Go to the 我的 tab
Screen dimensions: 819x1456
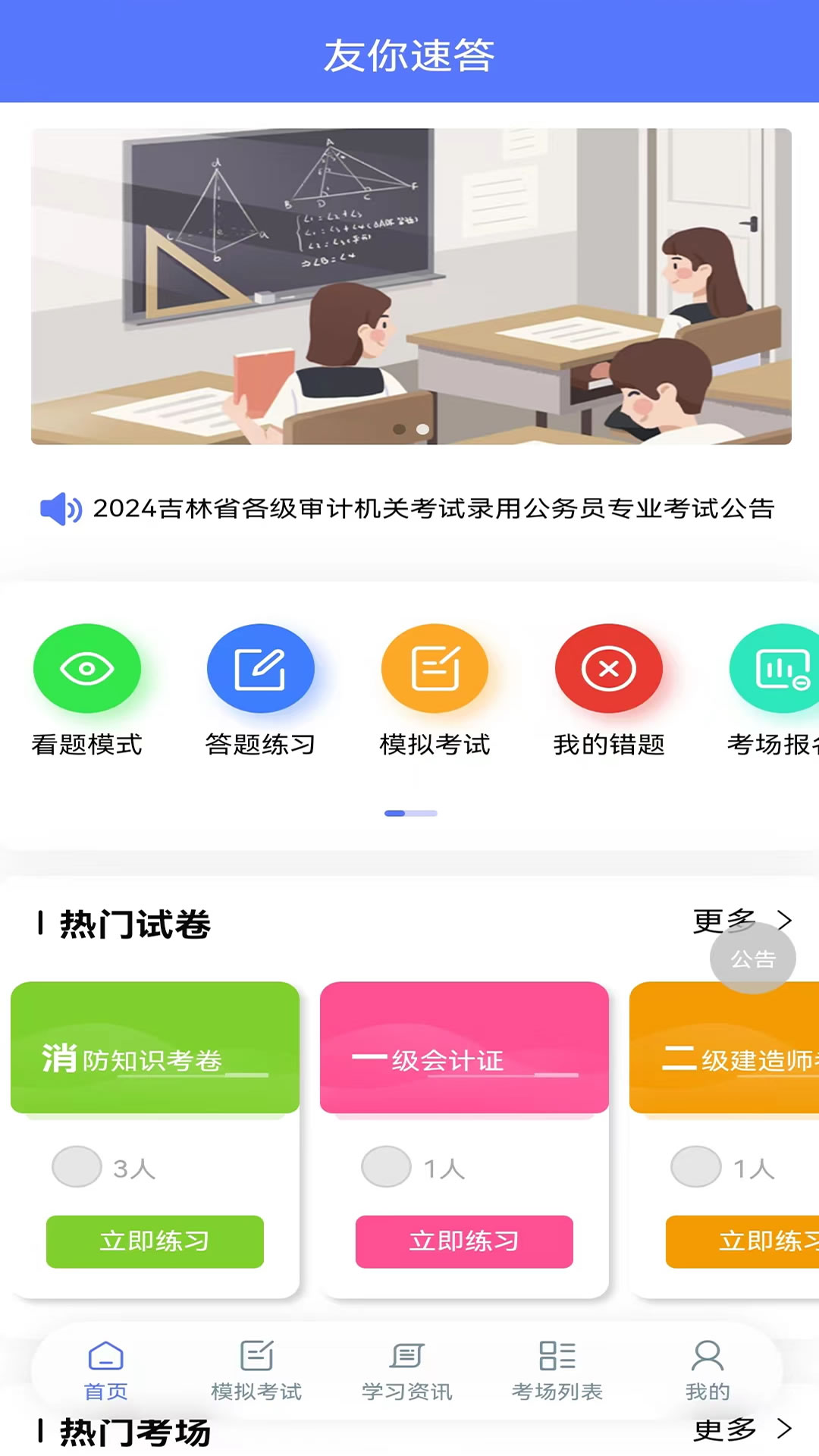pos(707,1370)
